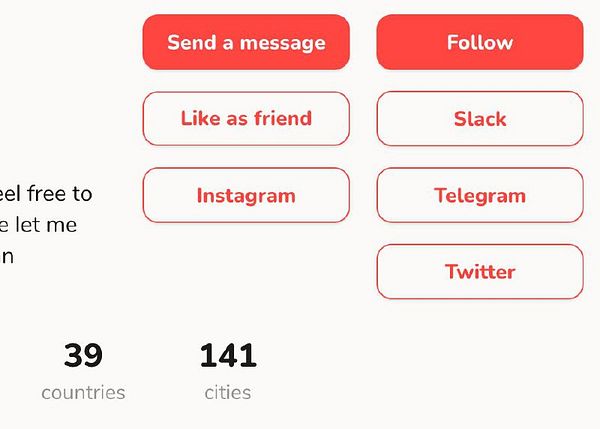The height and width of the screenshot is (429, 600).
Task: Tap Send a message button
Action: click(246, 42)
